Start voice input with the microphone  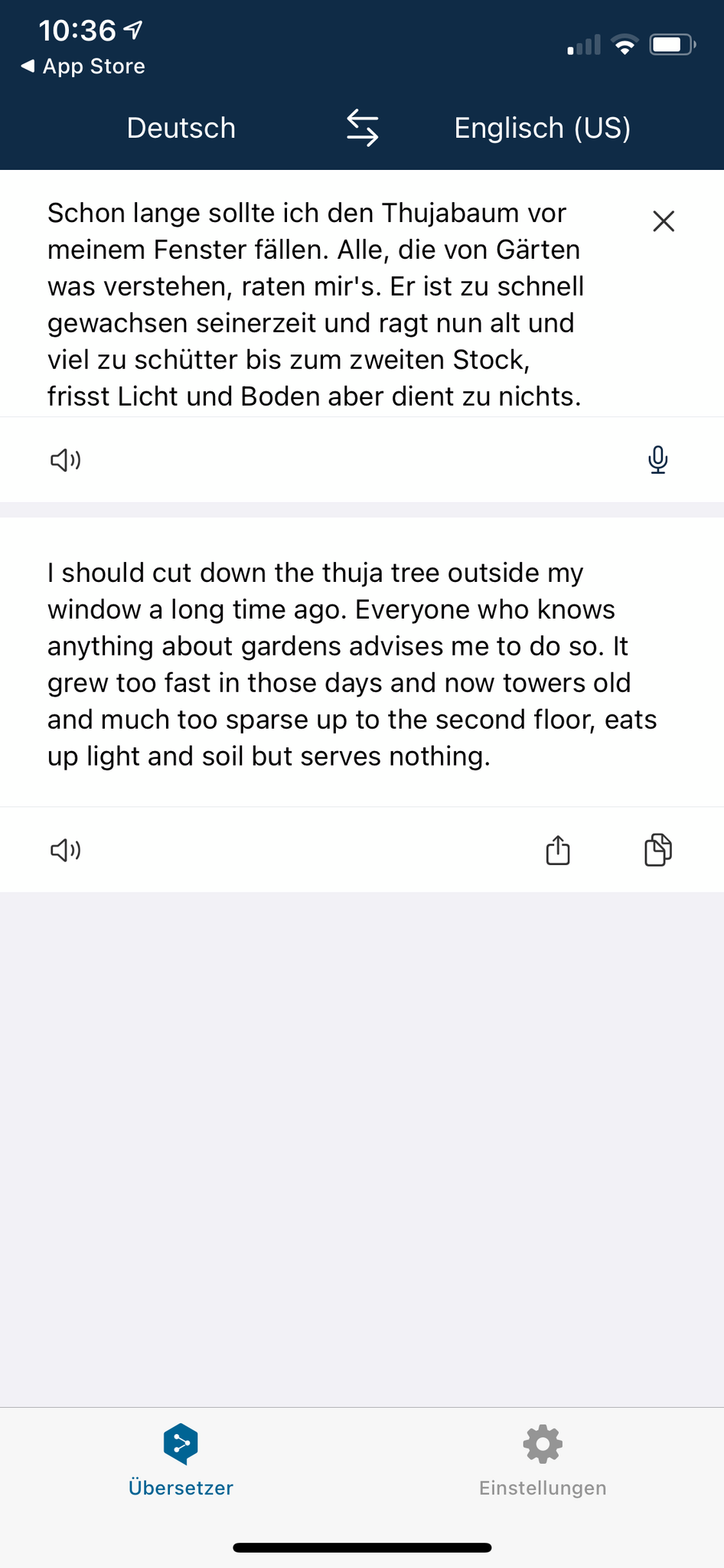click(657, 460)
